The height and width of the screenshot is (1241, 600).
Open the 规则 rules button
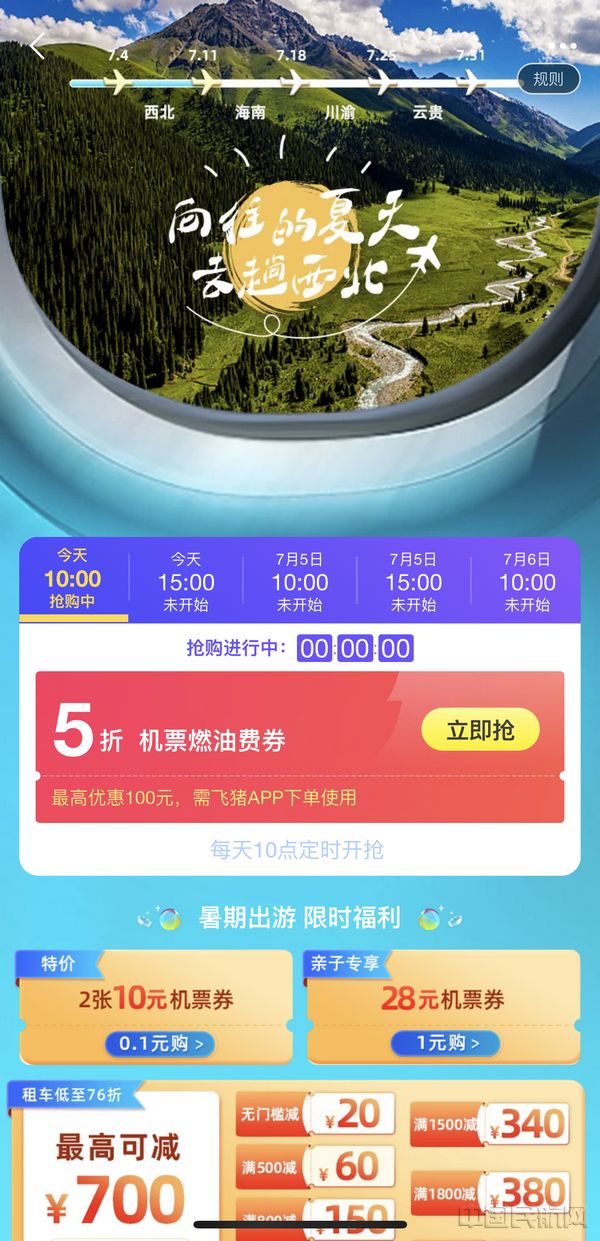coord(548,79)
